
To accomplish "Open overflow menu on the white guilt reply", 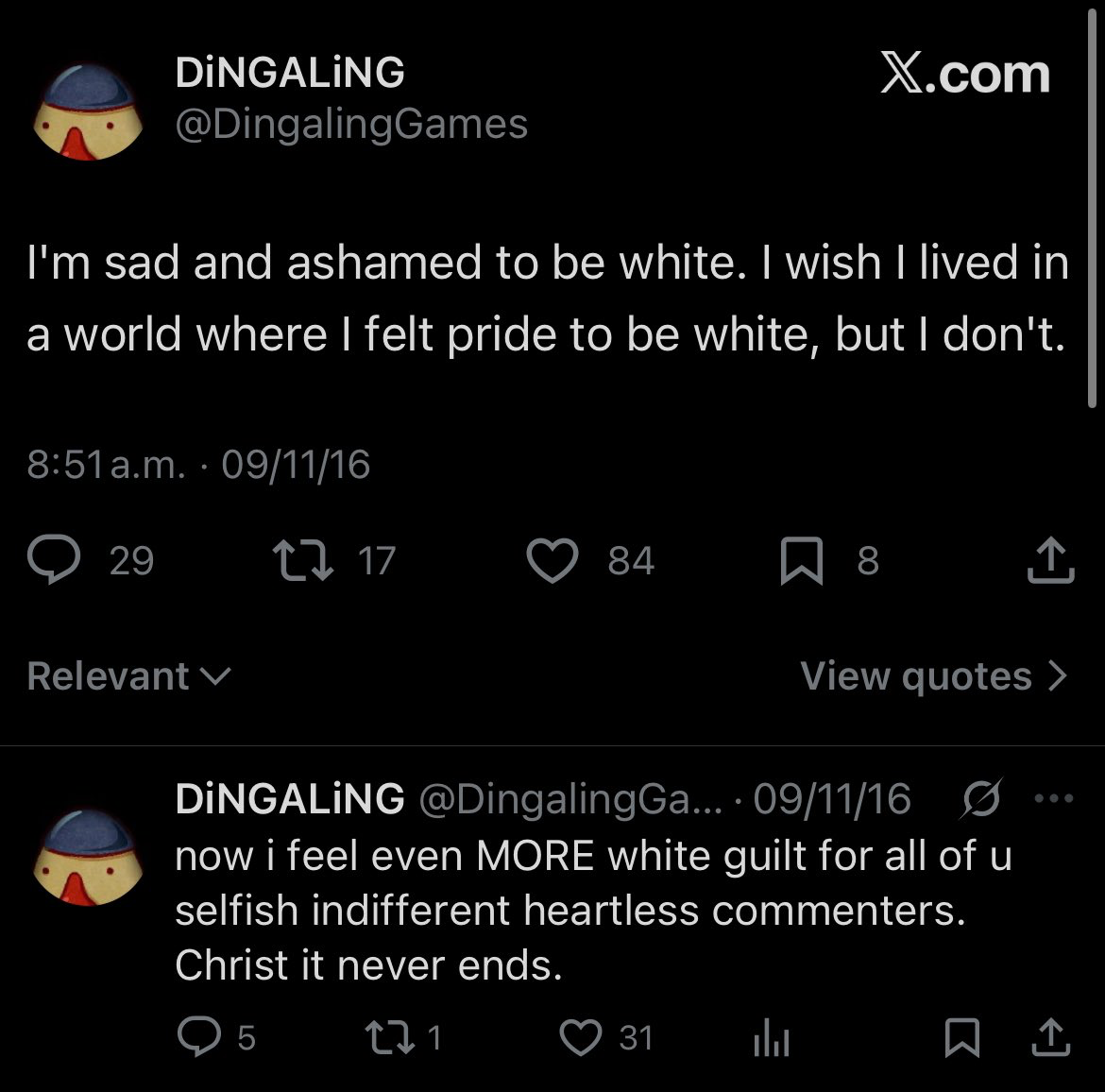I will (1054, 799).
